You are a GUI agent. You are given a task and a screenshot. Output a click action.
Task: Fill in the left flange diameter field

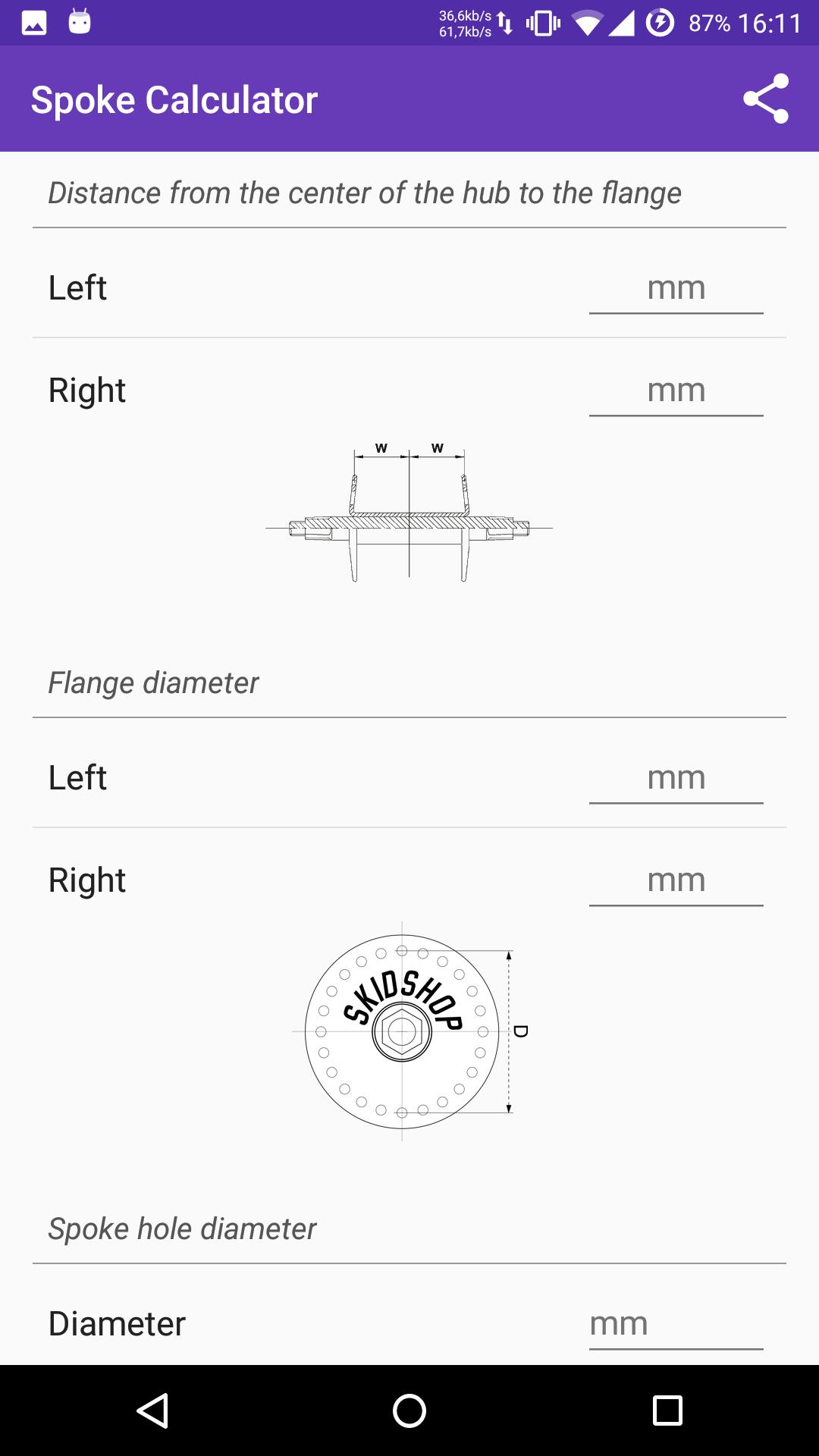point(675,777)
